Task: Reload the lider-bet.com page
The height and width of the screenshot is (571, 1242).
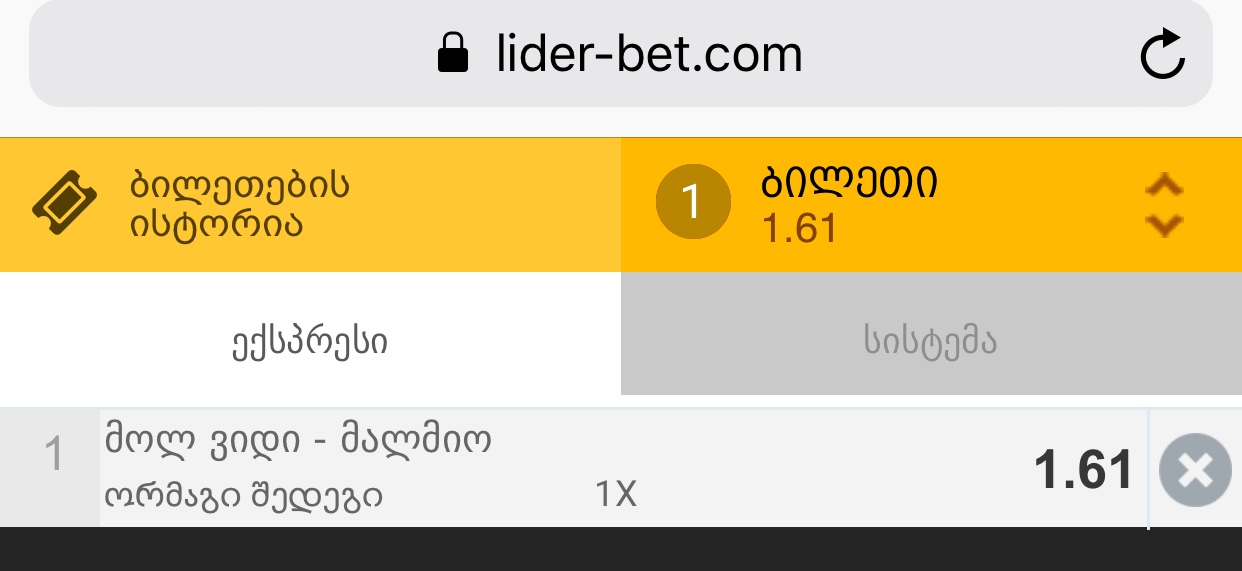Action: (x=1162, y=54)
